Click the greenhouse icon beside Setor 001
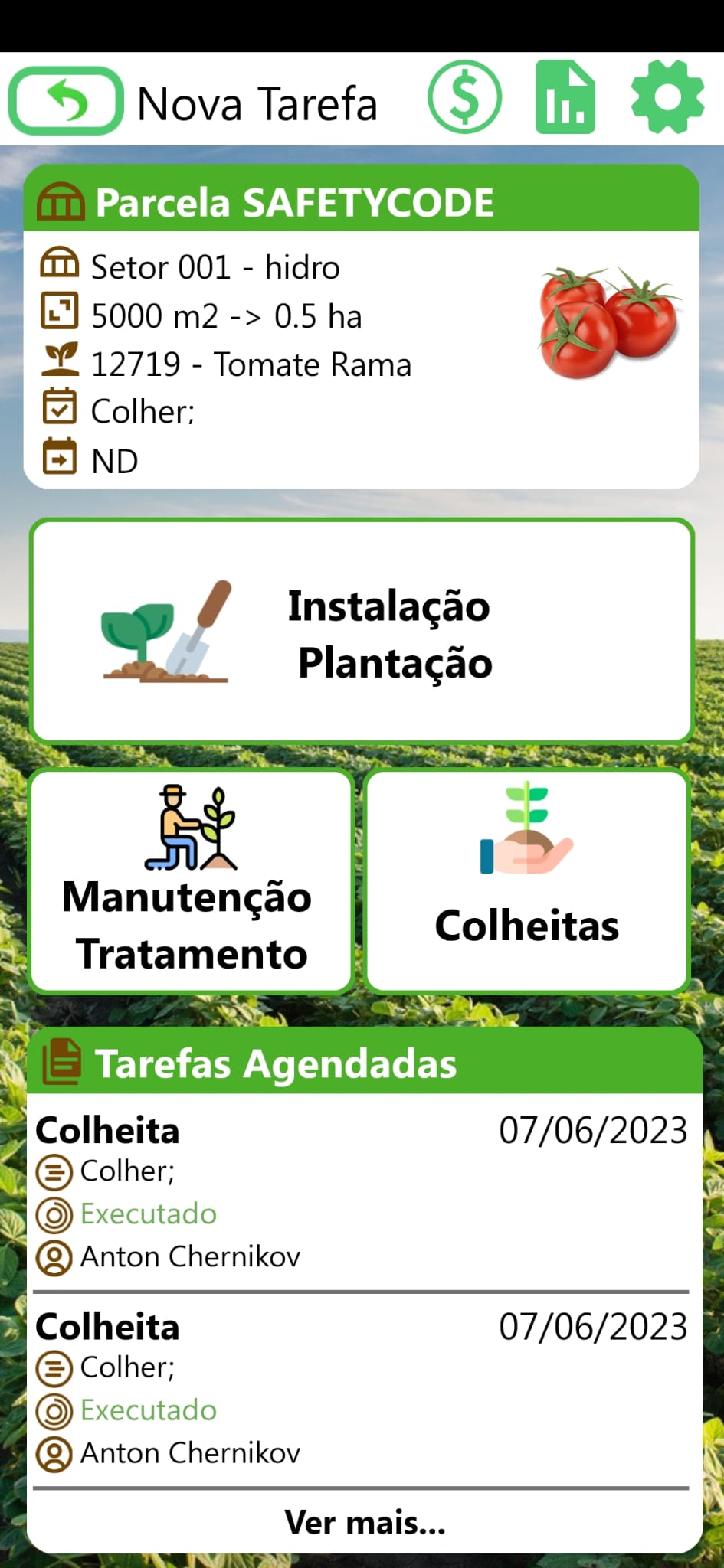This screenshot has width=724, height=1568. tap(61, 265)
